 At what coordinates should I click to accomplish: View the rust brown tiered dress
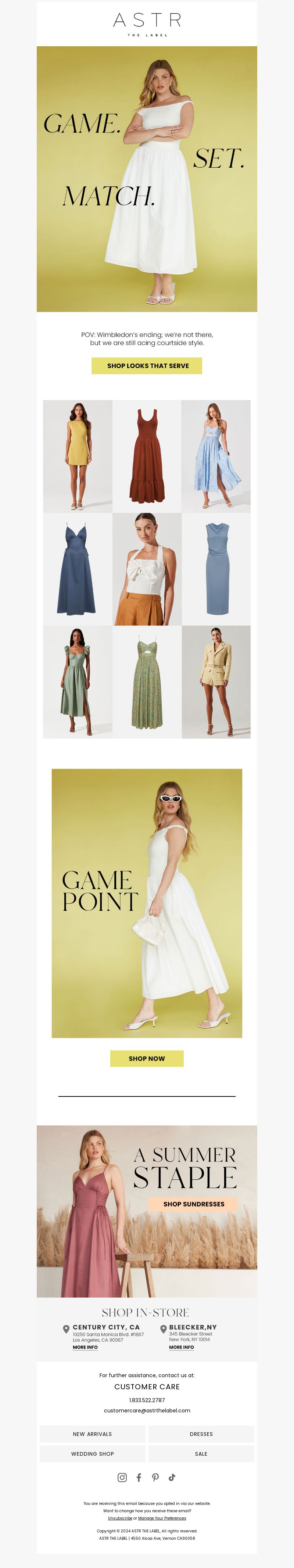tap(146, 456)
